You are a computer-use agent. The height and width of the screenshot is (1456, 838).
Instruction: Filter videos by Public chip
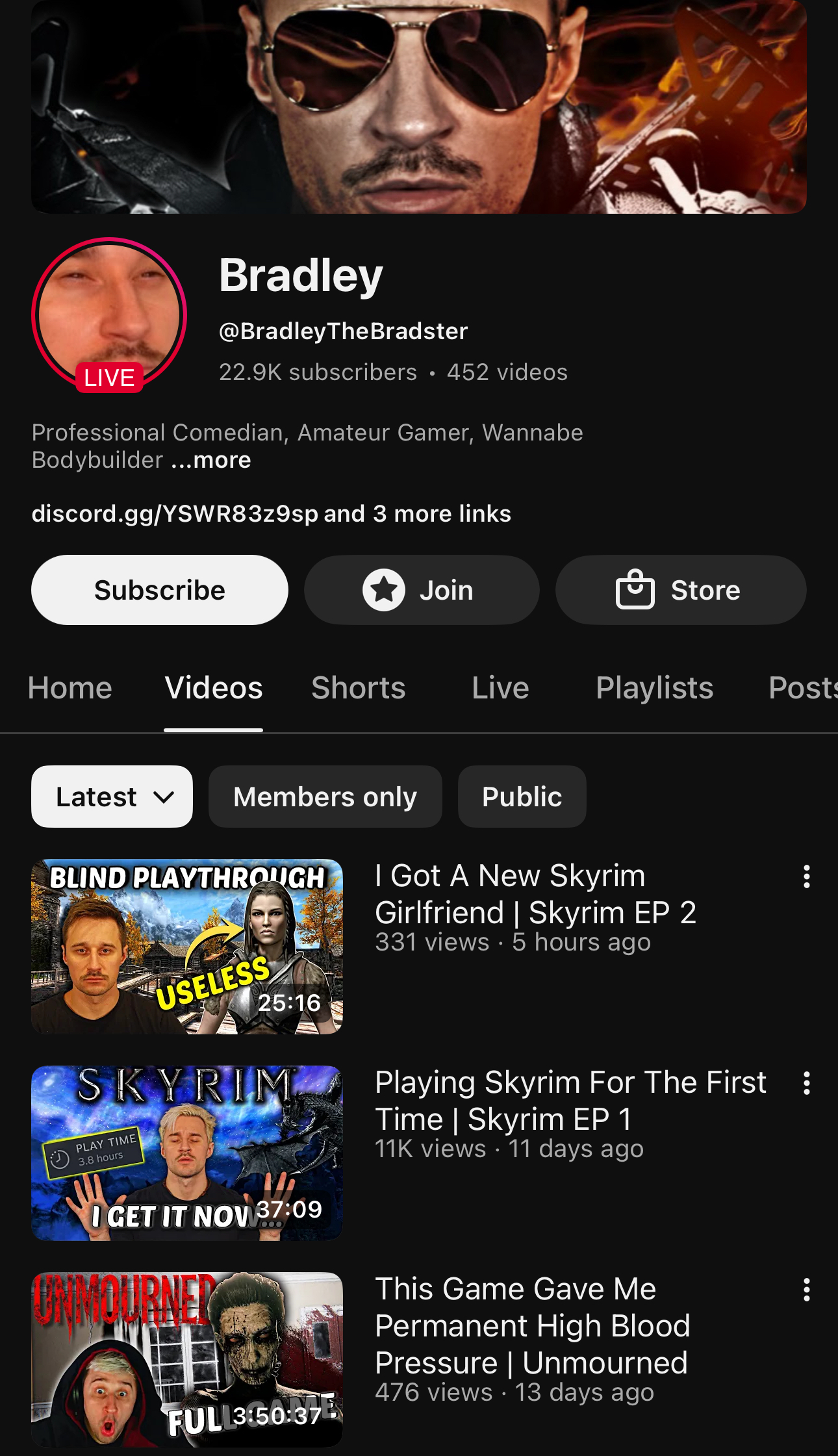pos(522,797)
